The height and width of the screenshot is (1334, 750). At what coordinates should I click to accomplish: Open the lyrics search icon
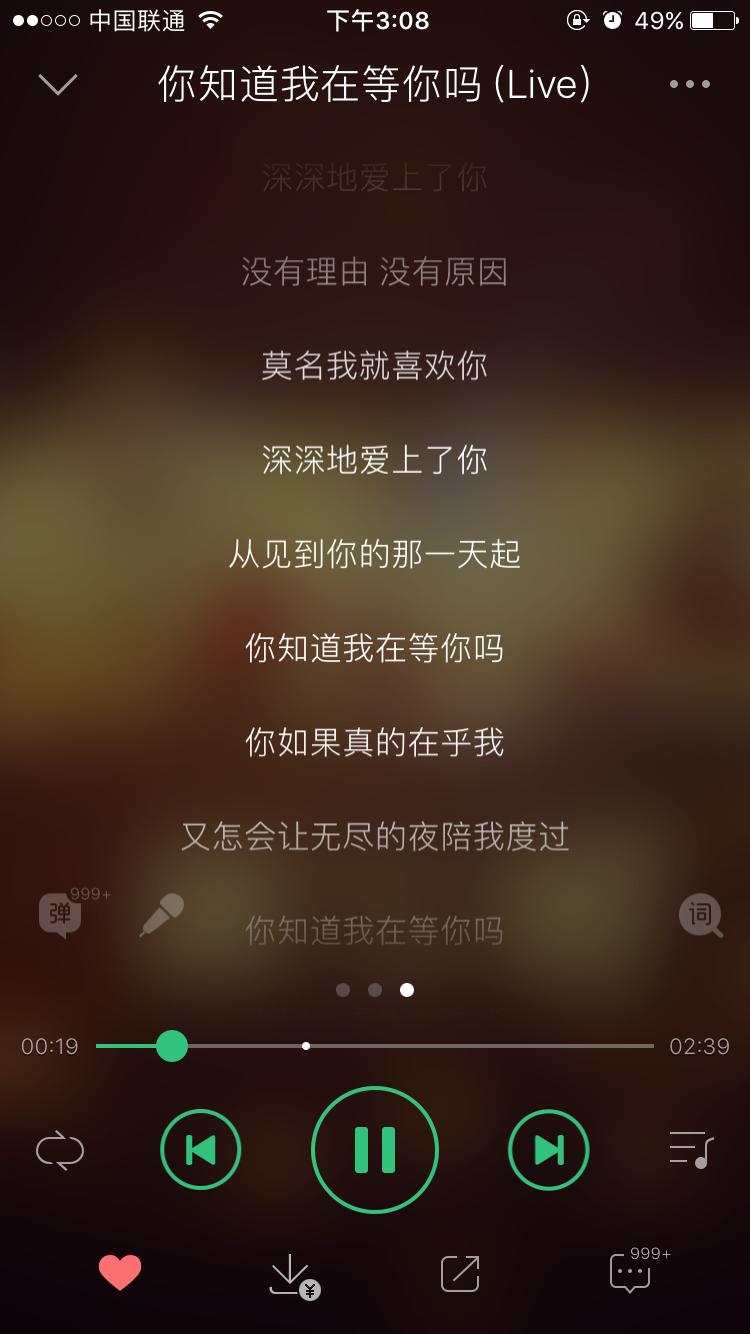(x=700, y=915)
